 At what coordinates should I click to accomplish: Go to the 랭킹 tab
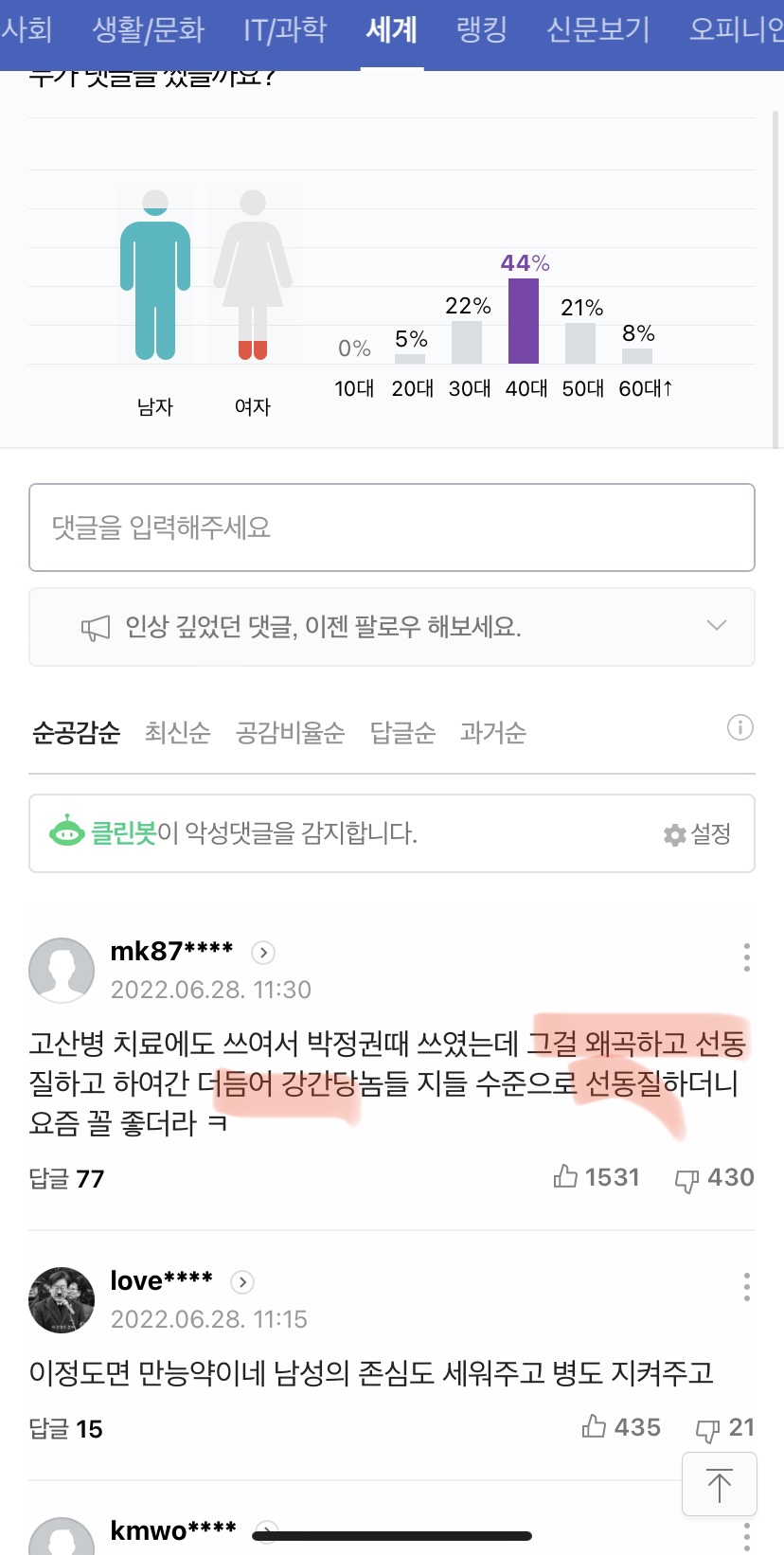coord(481,30)
